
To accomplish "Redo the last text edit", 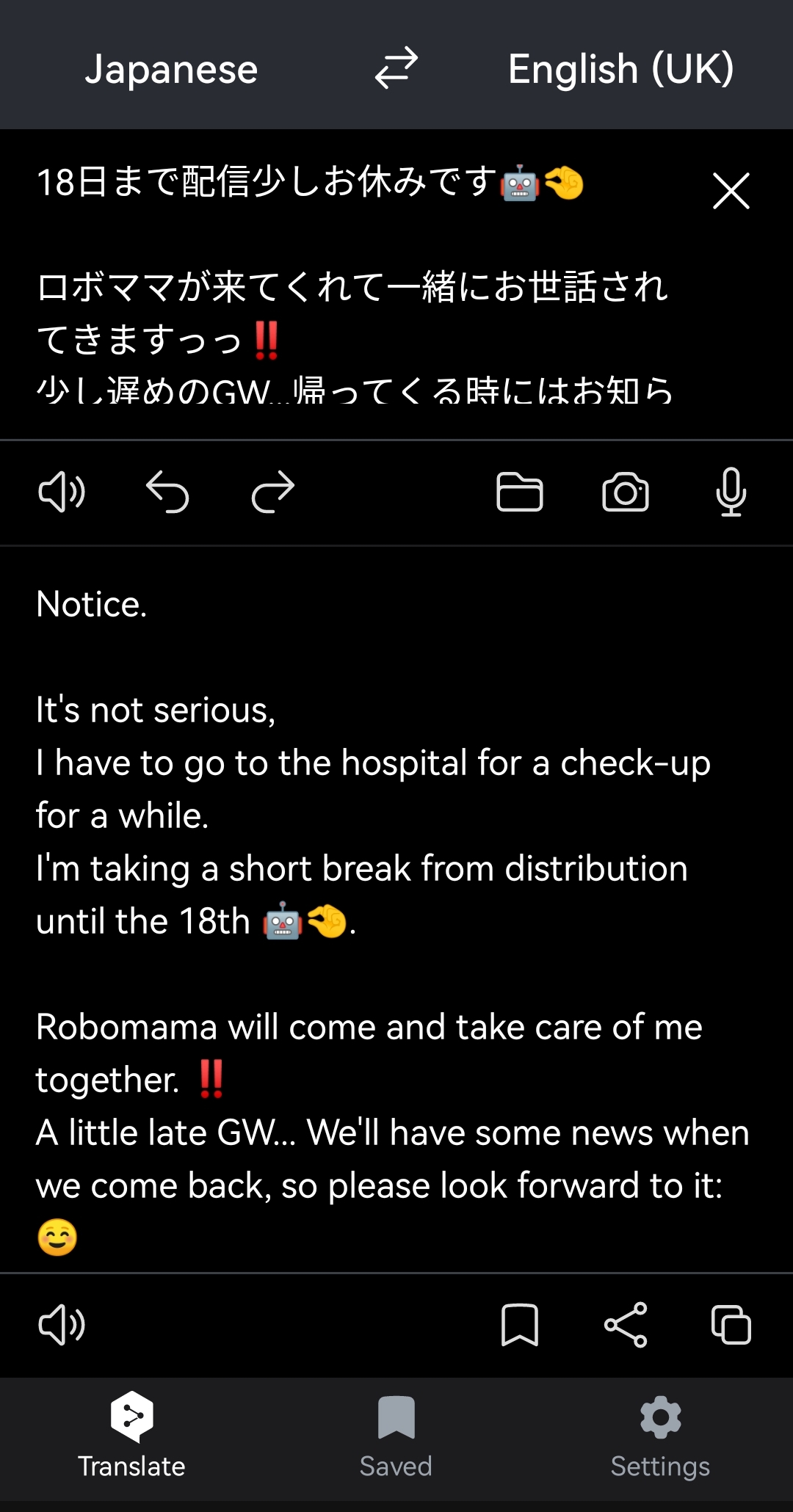I will point(273,492).
